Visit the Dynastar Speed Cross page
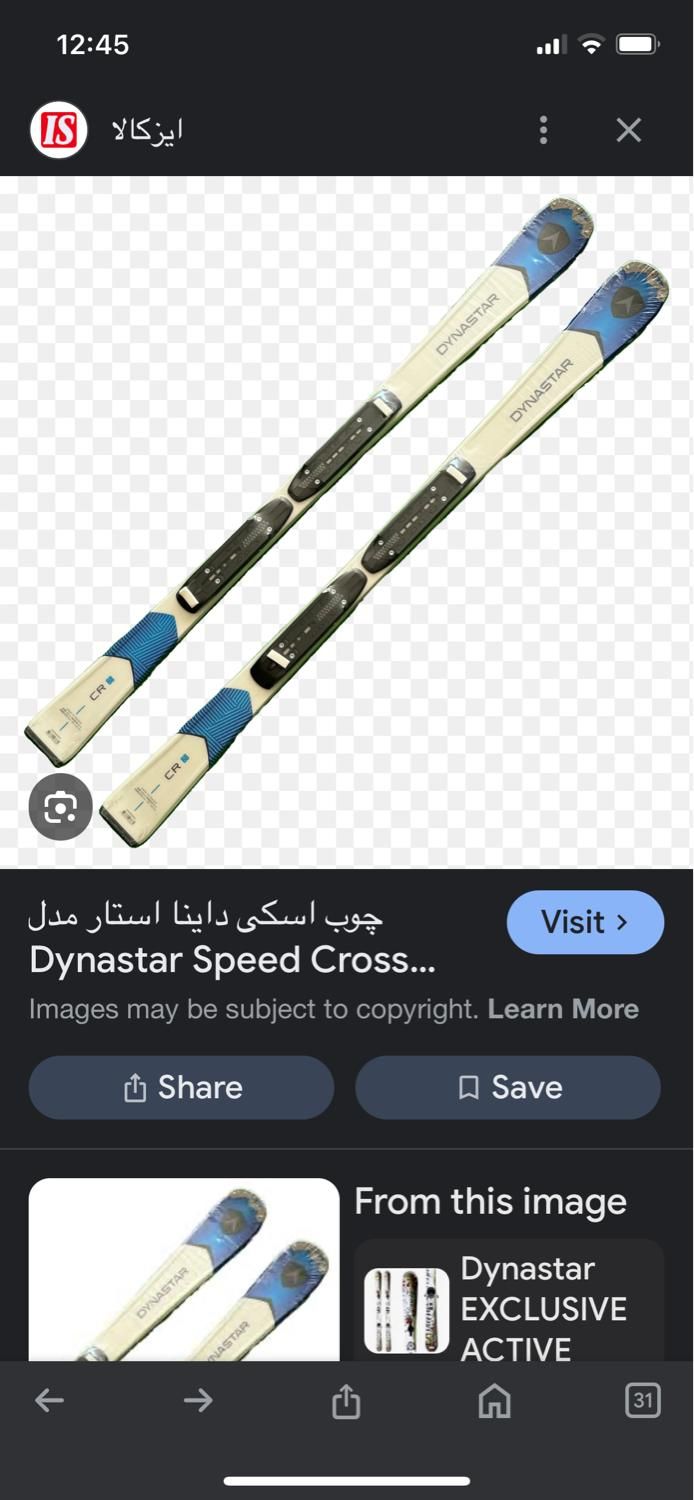Viewport: 694px width, 1500px height. (585, 922)
